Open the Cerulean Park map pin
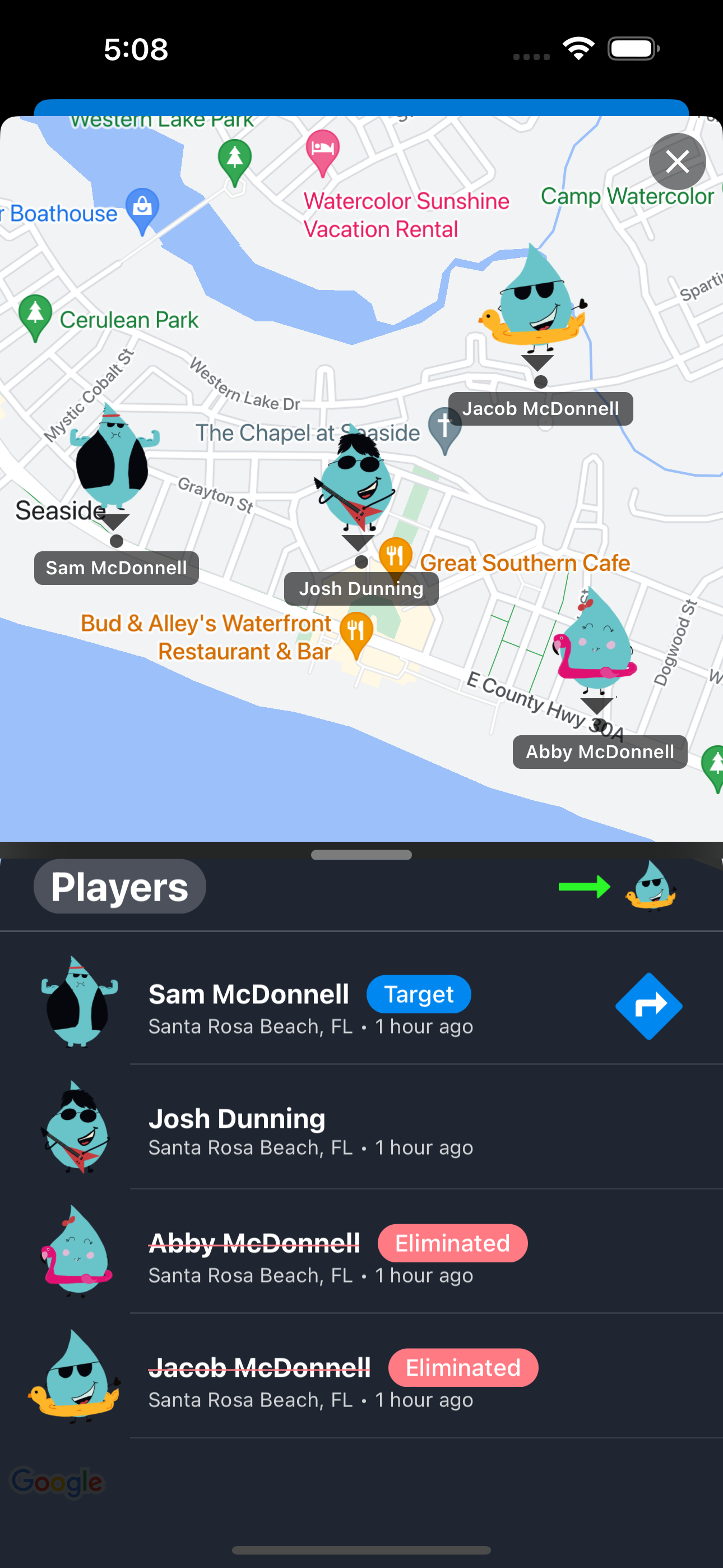This screenshot has height=1568, width=723. (35, 315)
